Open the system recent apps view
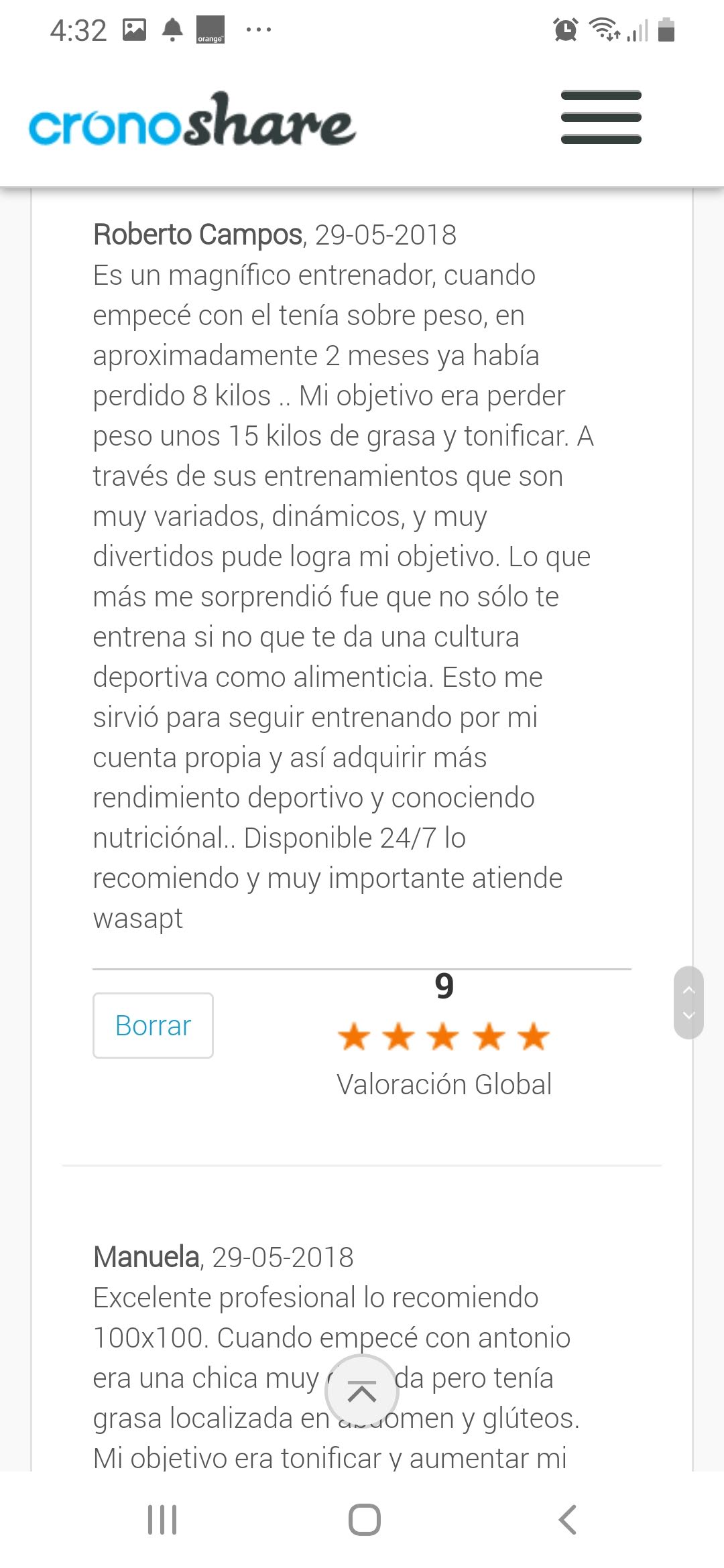724x1568 pixels. point(162,1519)
